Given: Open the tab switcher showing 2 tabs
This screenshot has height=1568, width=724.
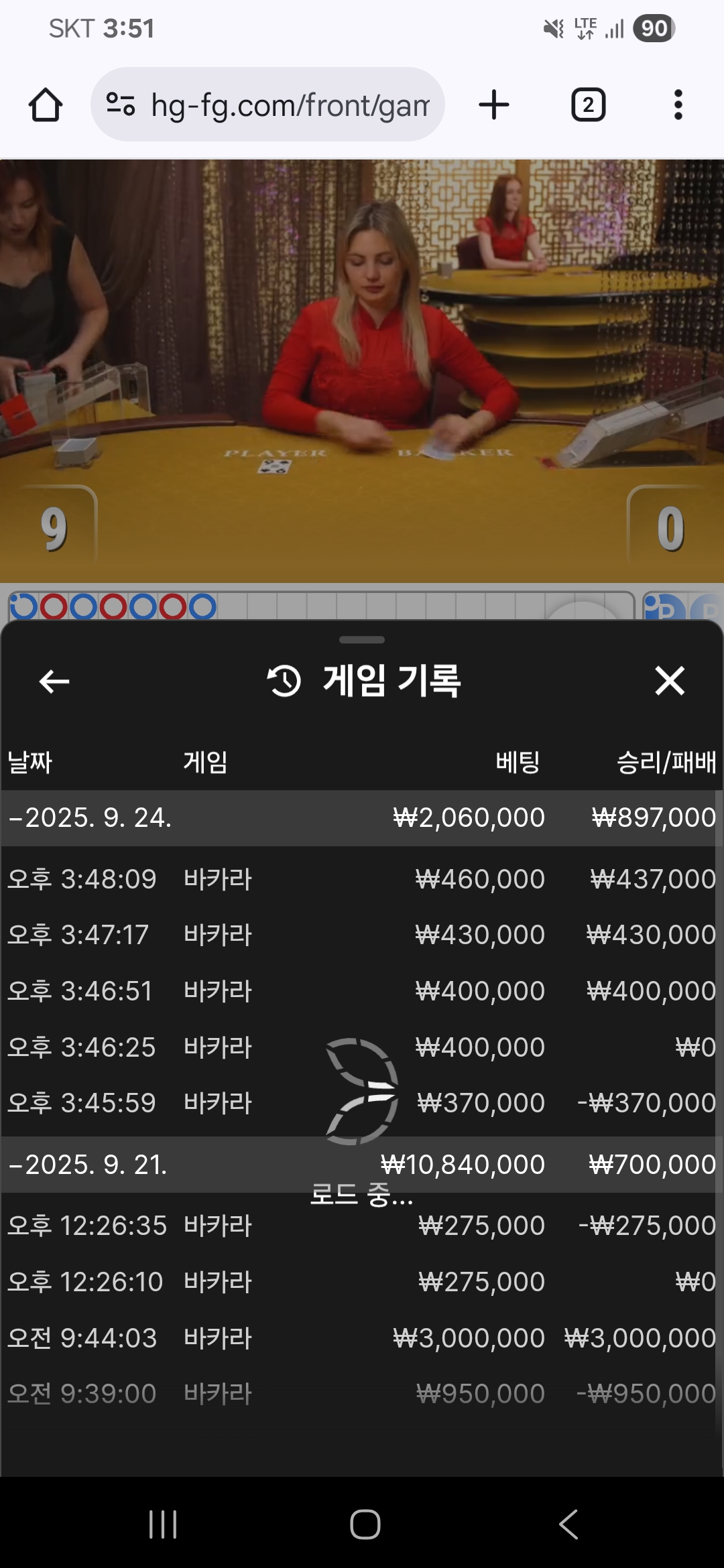Looking at the screenshot, I should click(x=588, y=105).
